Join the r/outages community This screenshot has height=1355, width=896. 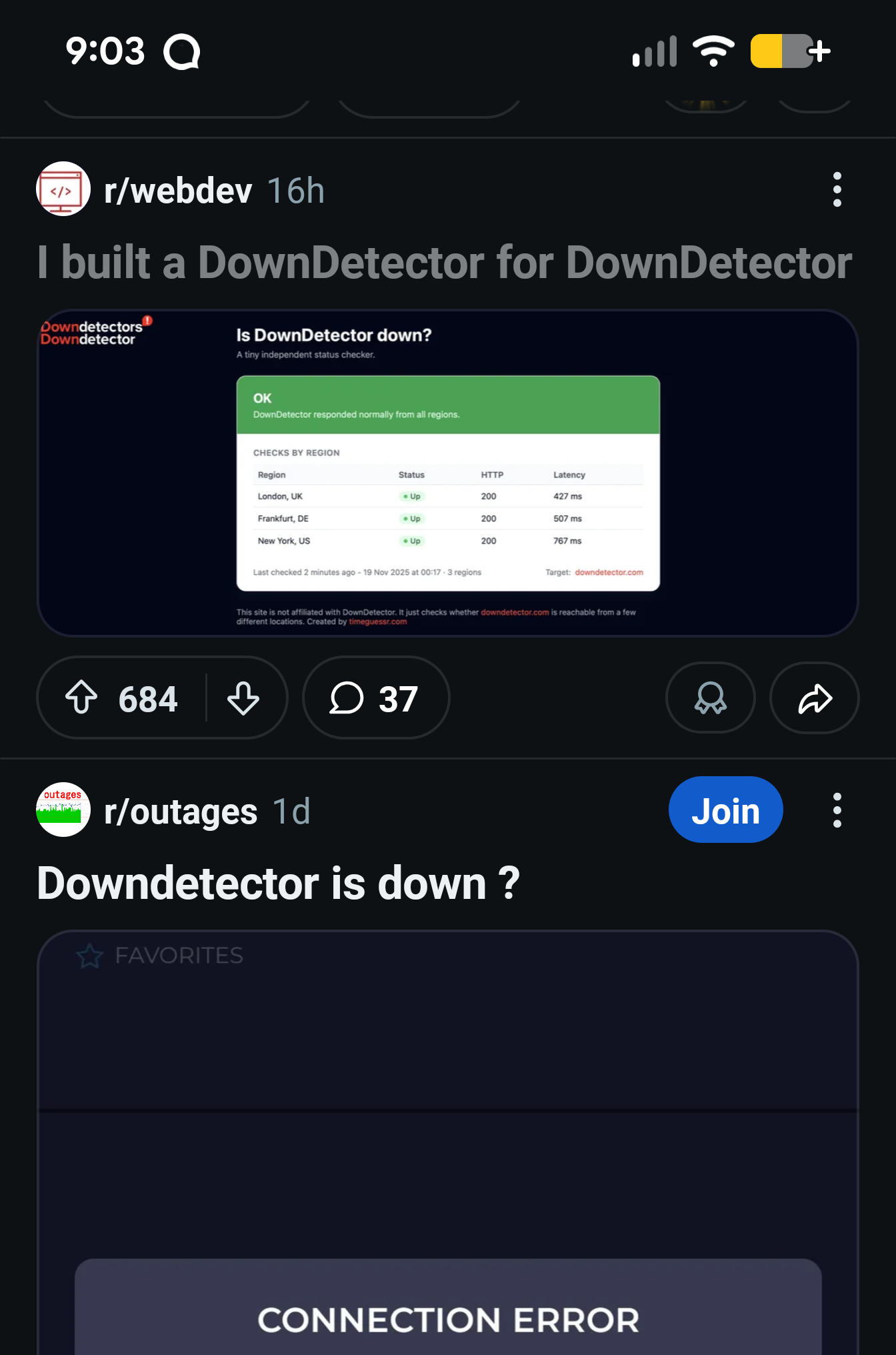(725, 810)
